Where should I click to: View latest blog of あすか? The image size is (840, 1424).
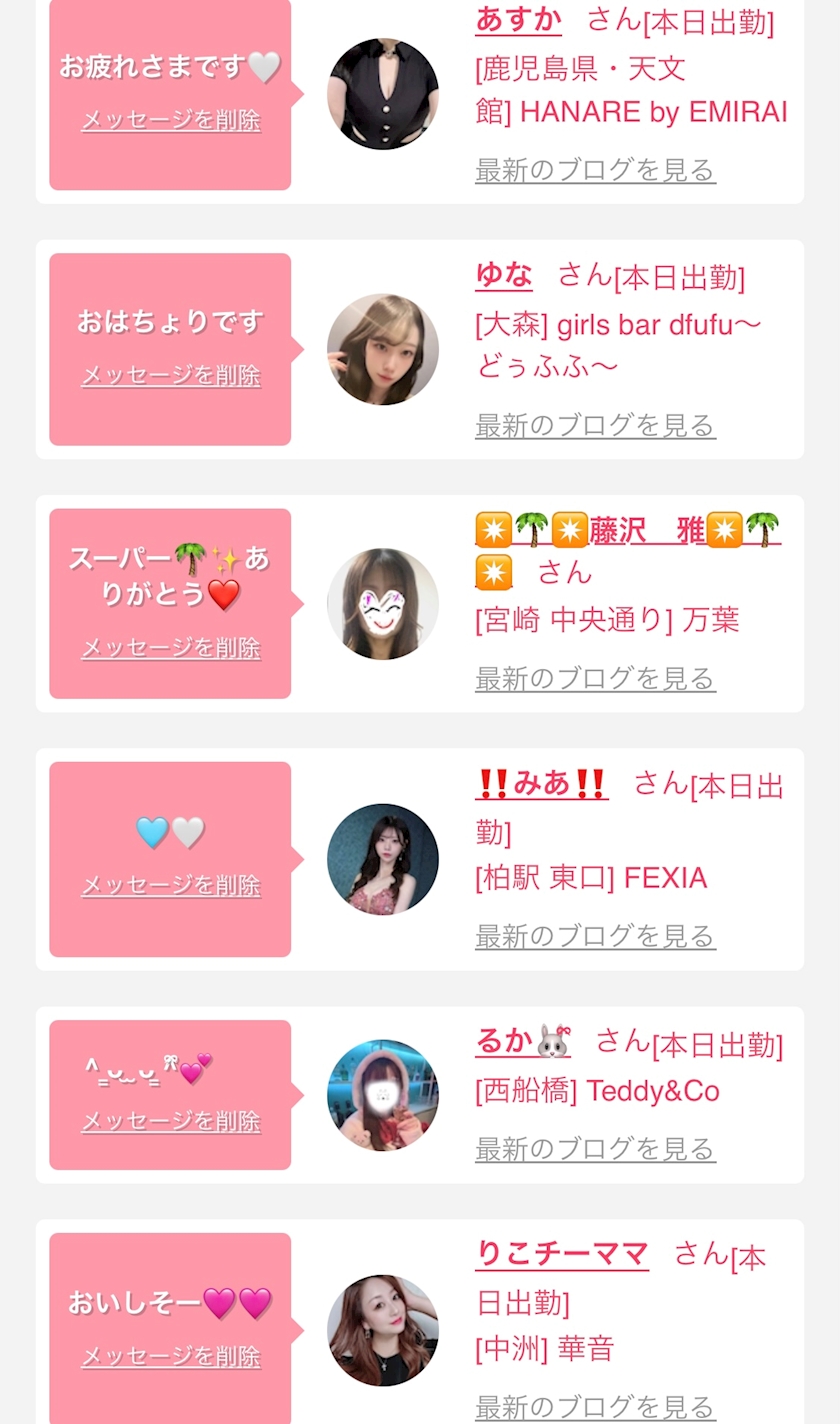(x=595, y=170)
